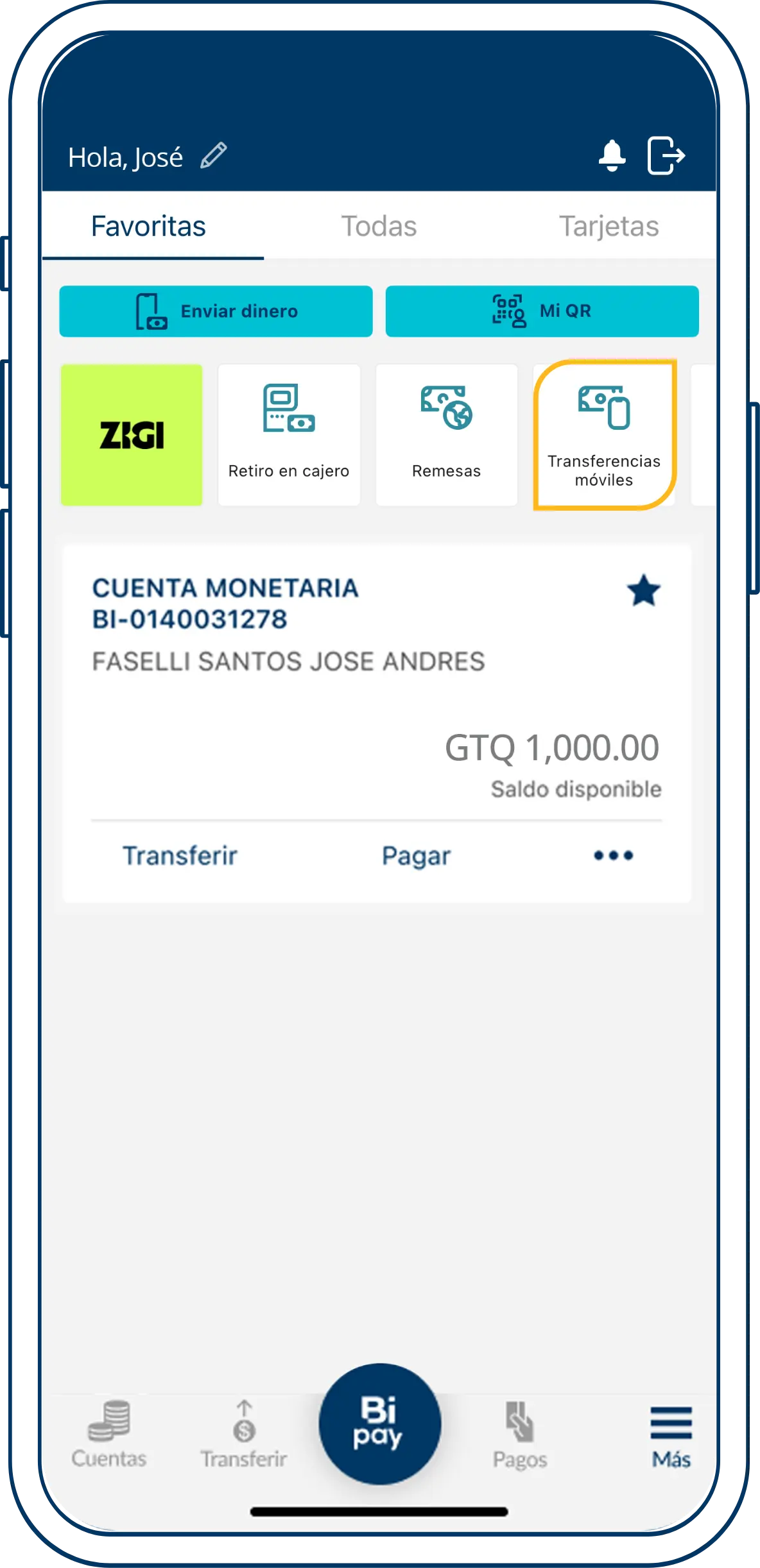Tap Transferir on the account card
This screenshot has height=1568, width=760.
[x=180, y=855]
